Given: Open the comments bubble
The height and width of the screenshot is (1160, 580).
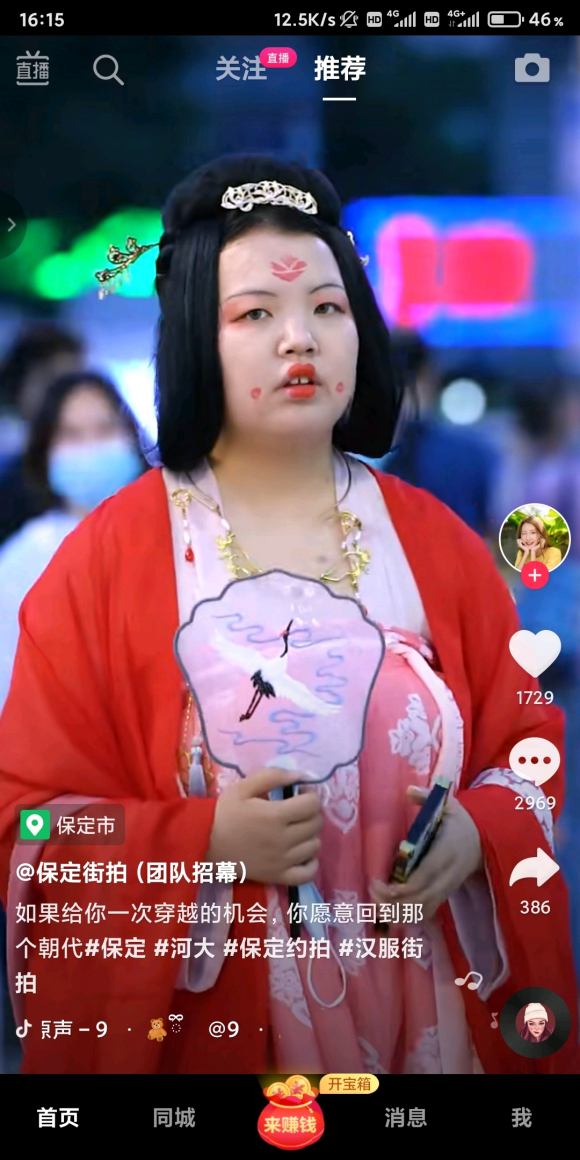Looking at the screenshot, I should pos(534,761).
